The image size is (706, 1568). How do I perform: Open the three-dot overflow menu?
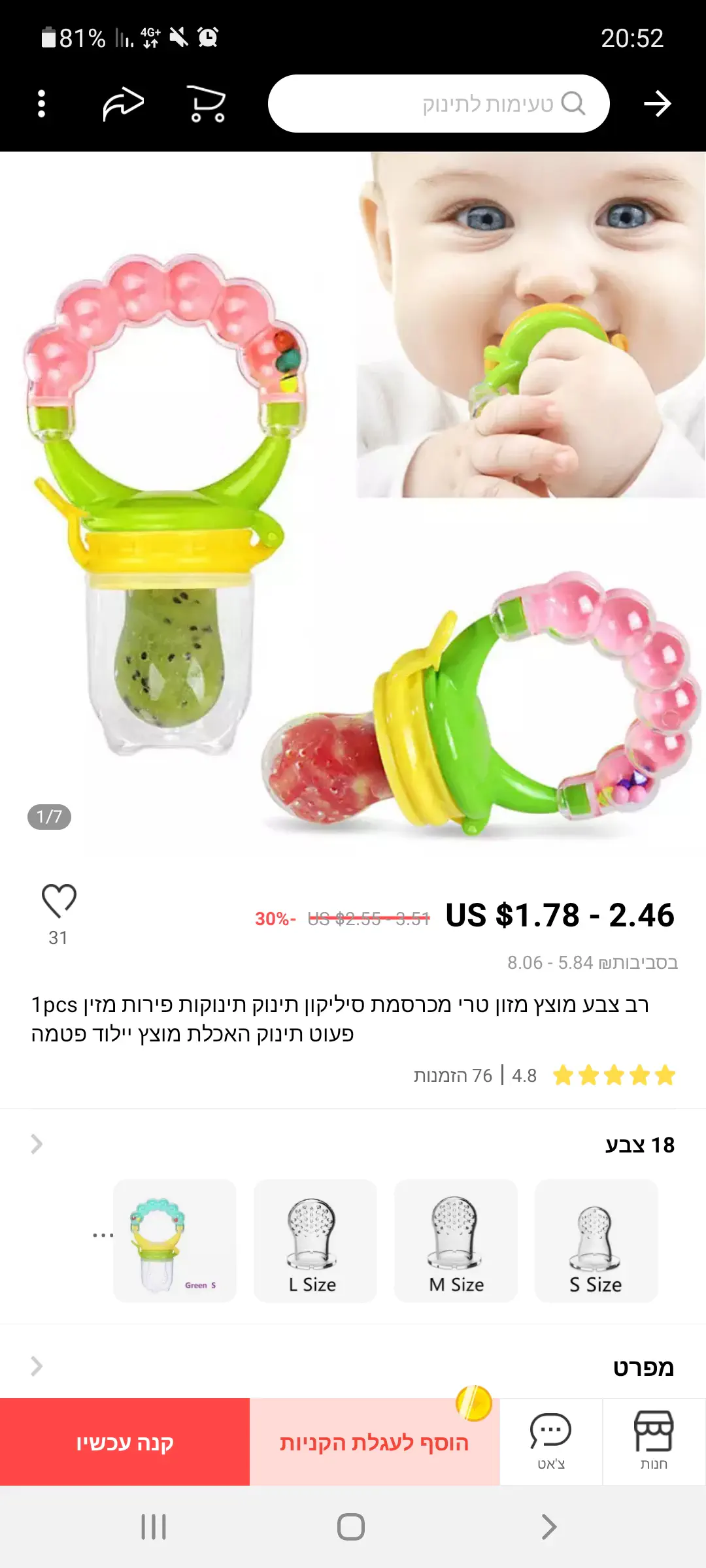[x=42, y=104]
